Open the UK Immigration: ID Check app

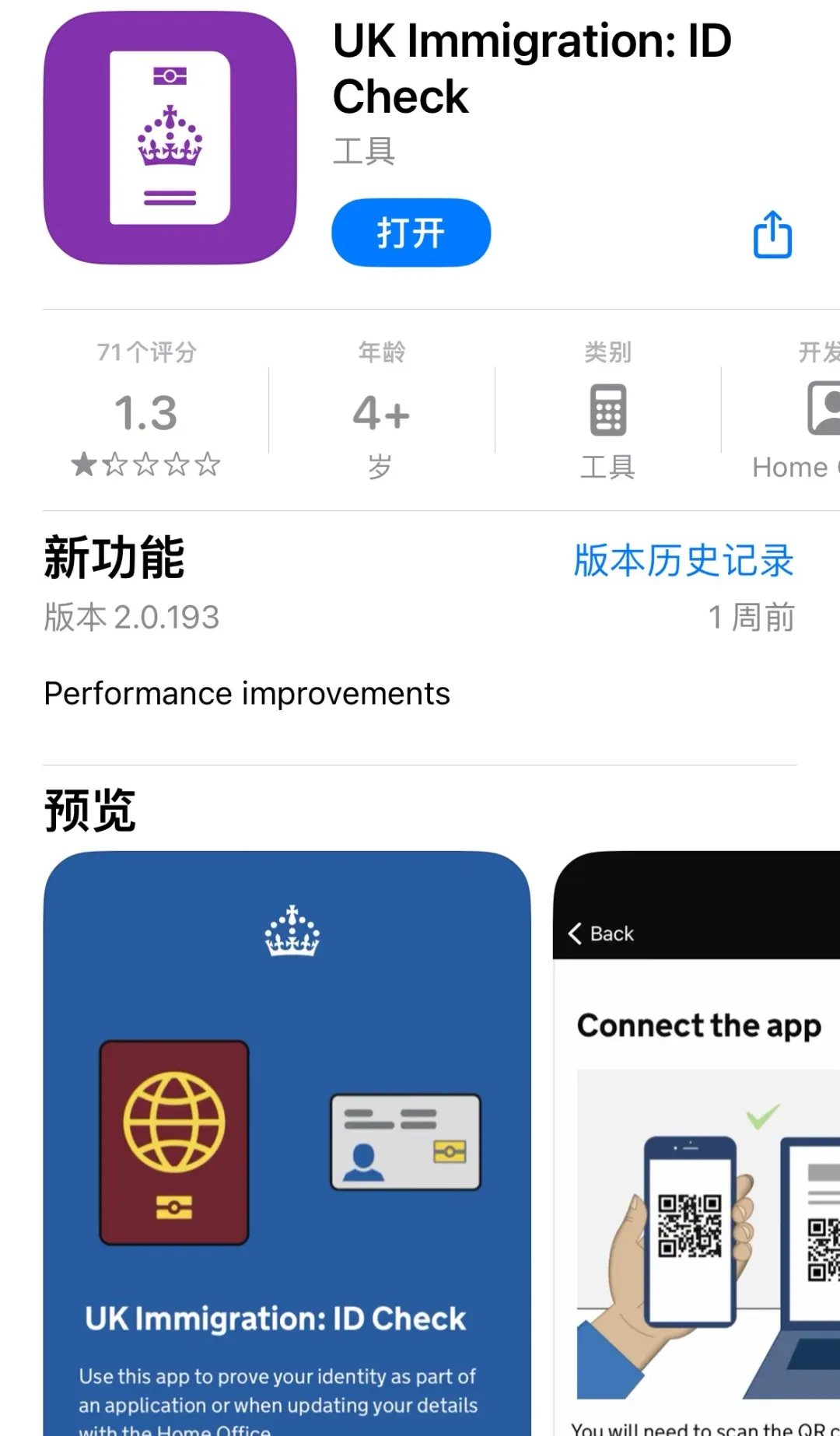pos(411,233)
